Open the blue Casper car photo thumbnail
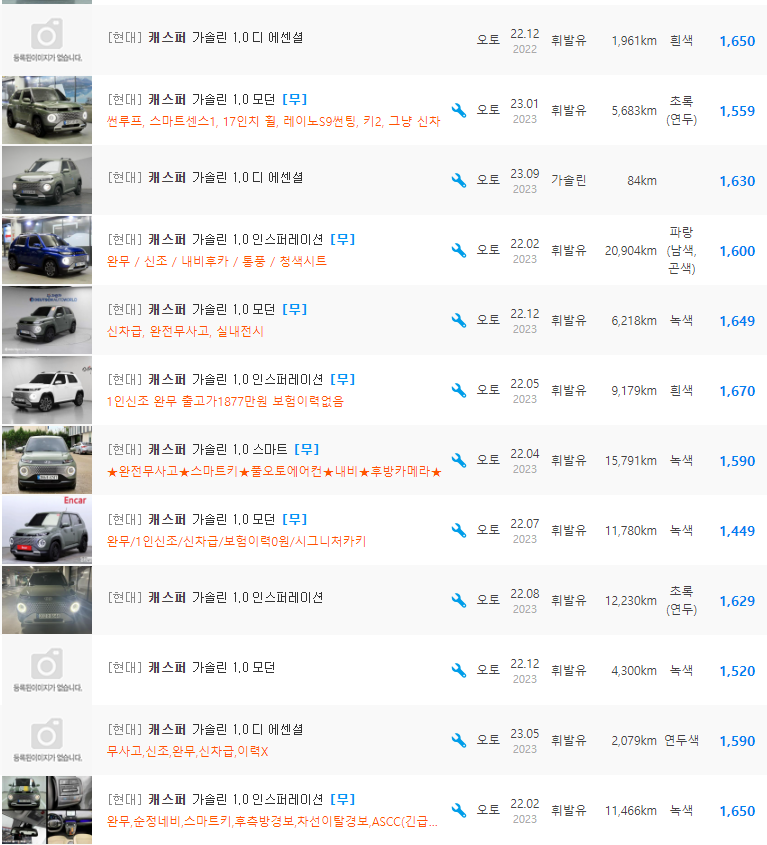This screenshot has width=767, height=845. click(46, 250)
